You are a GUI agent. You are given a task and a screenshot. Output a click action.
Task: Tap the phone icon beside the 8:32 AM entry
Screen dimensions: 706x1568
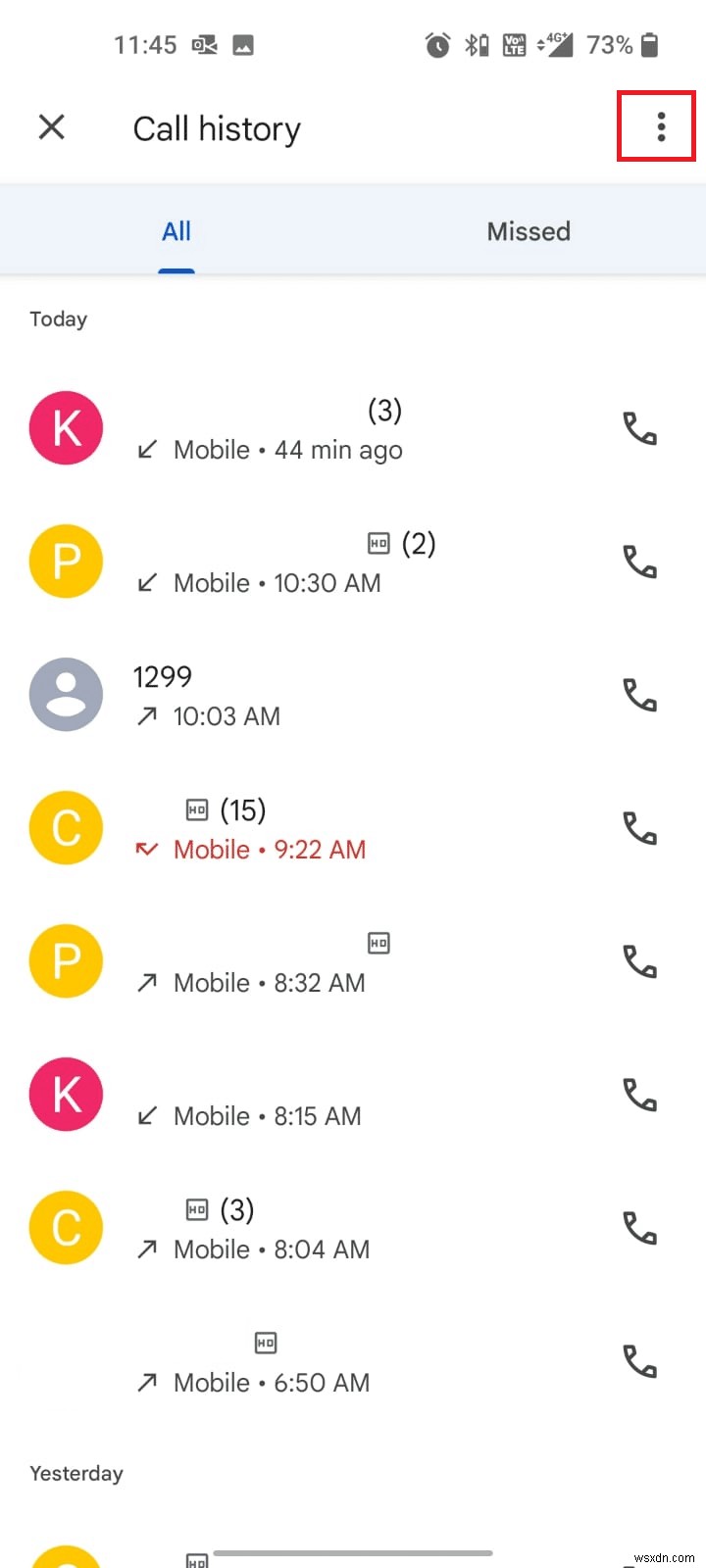[x=638, y=961]
